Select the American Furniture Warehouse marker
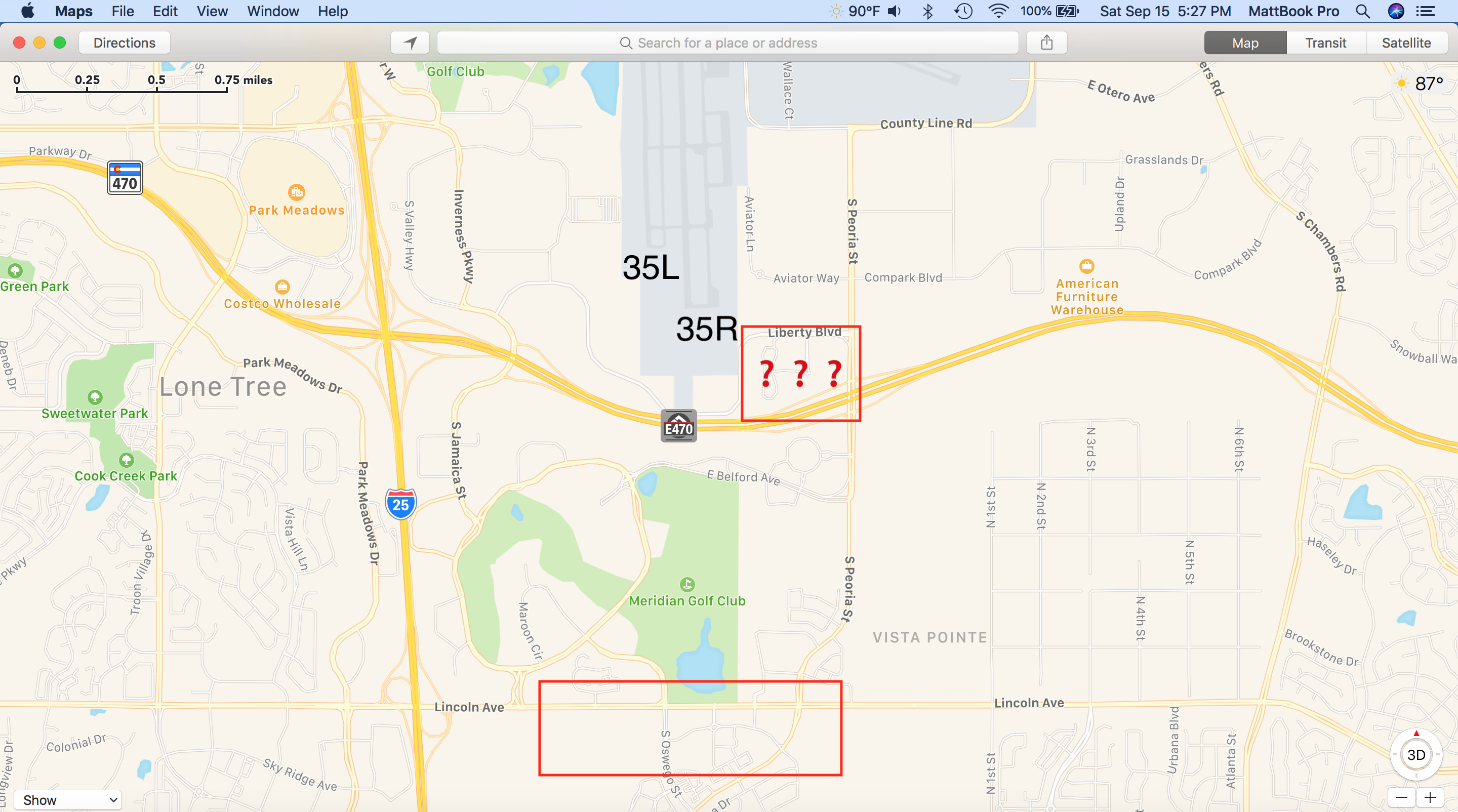1458x812 pixels. pos(1086,265)
